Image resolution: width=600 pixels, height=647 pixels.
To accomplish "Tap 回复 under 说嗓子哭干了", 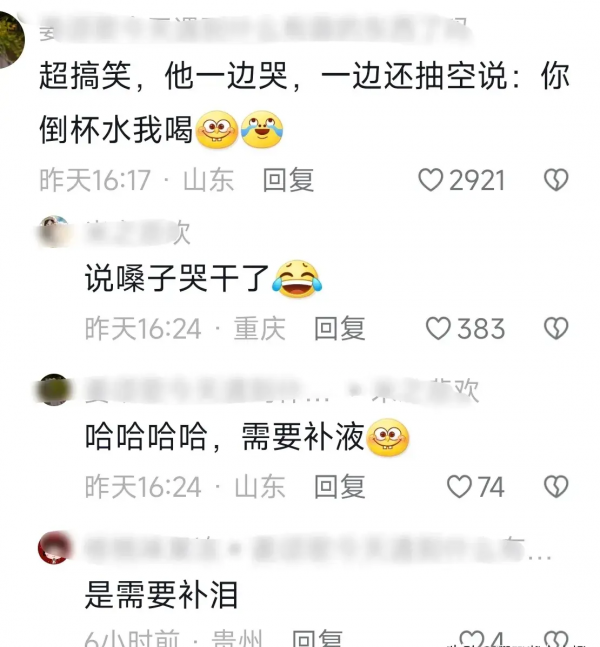I will [340, 328].
